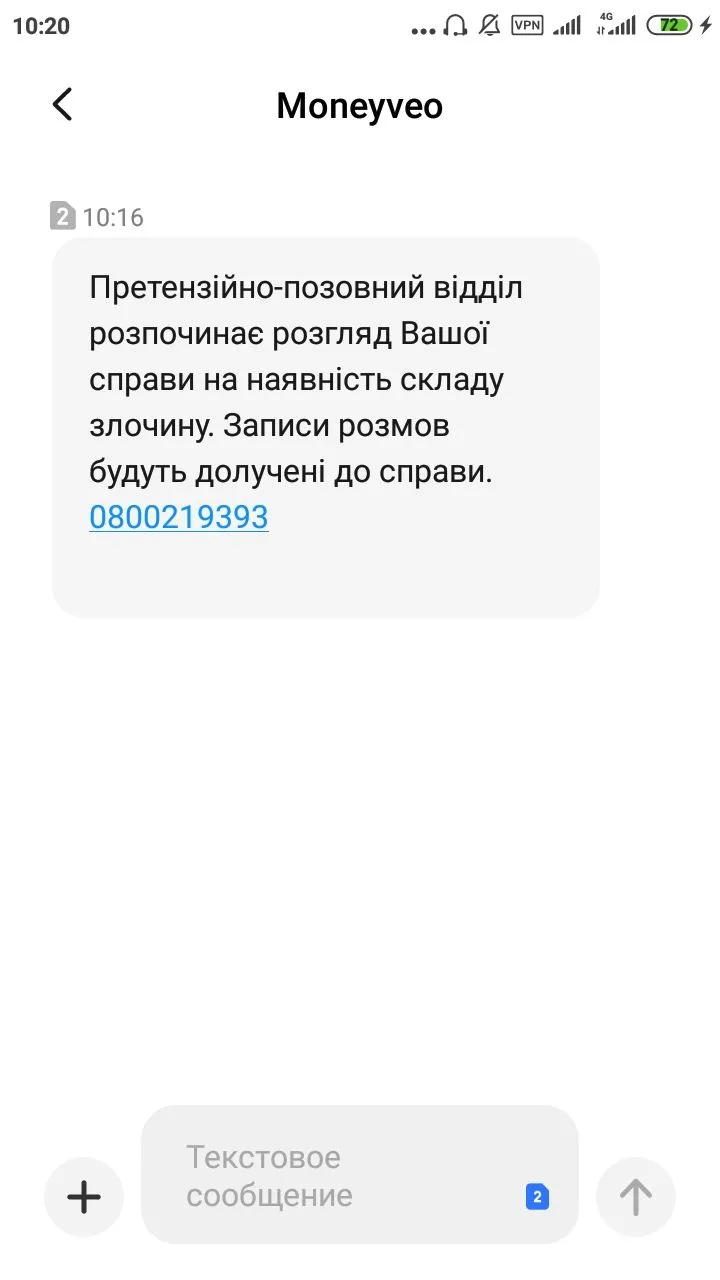Open the attachment plus button

[x=84, y=1196]
